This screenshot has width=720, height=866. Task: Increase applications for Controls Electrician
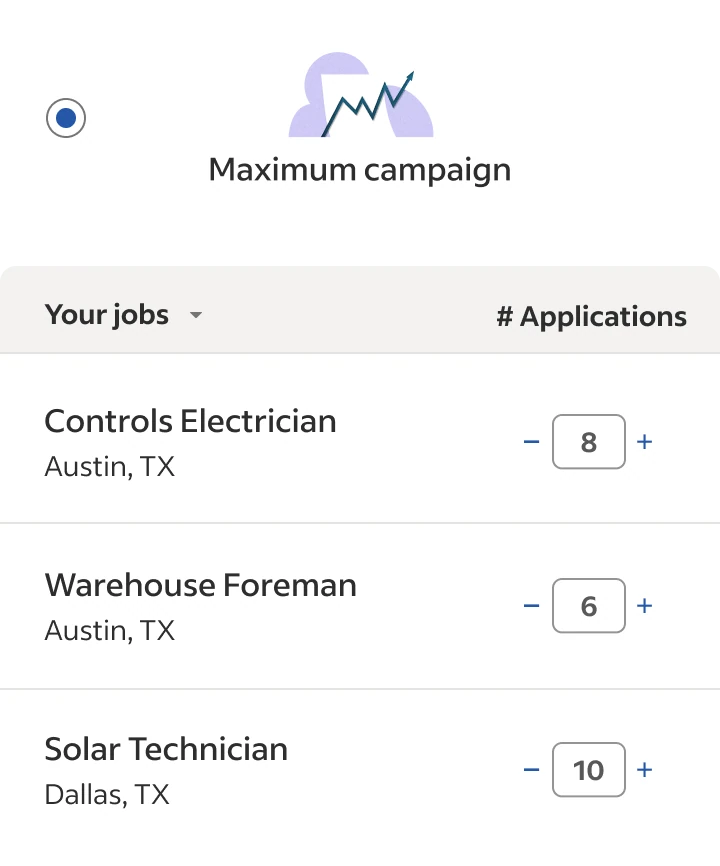click(645, 442)
